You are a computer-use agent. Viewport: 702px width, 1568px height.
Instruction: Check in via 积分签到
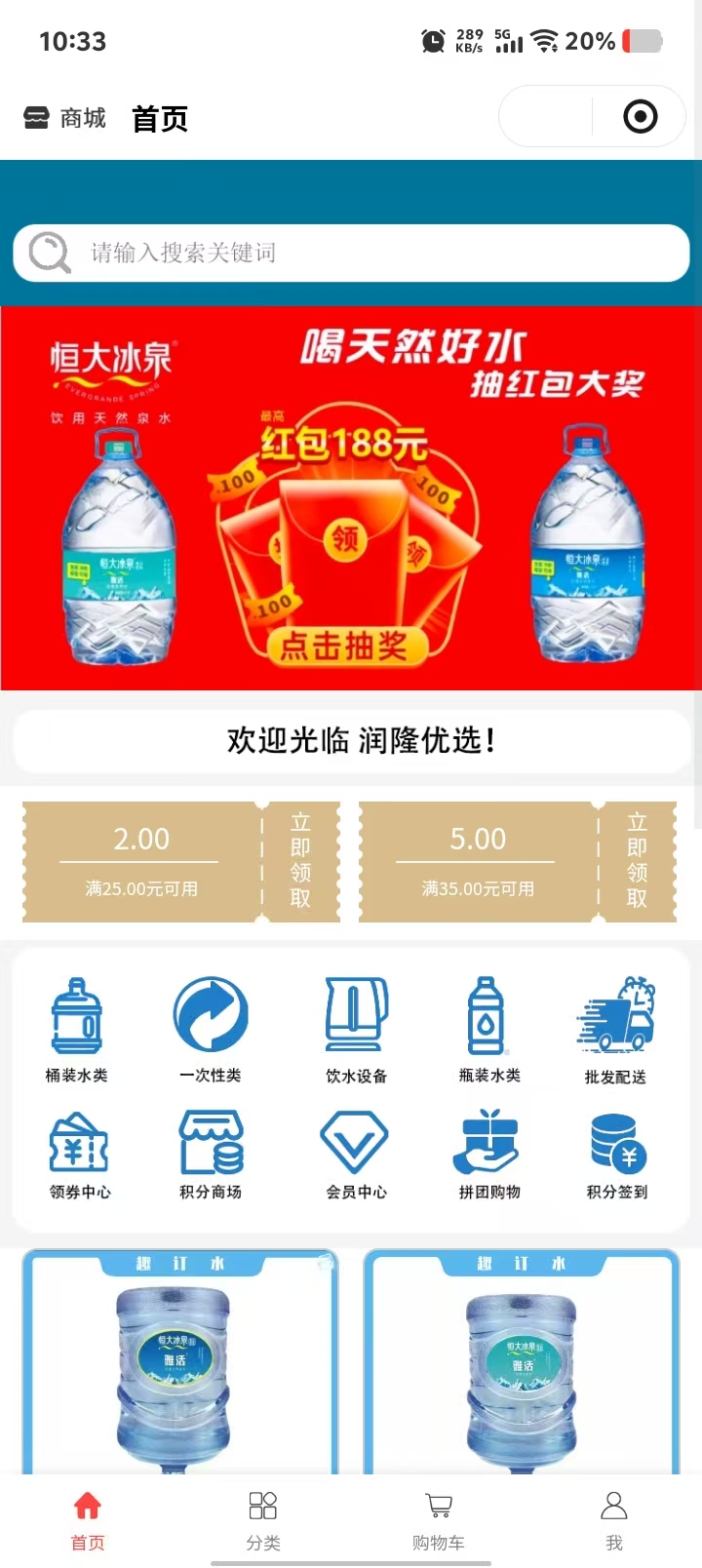point(616,1156)
